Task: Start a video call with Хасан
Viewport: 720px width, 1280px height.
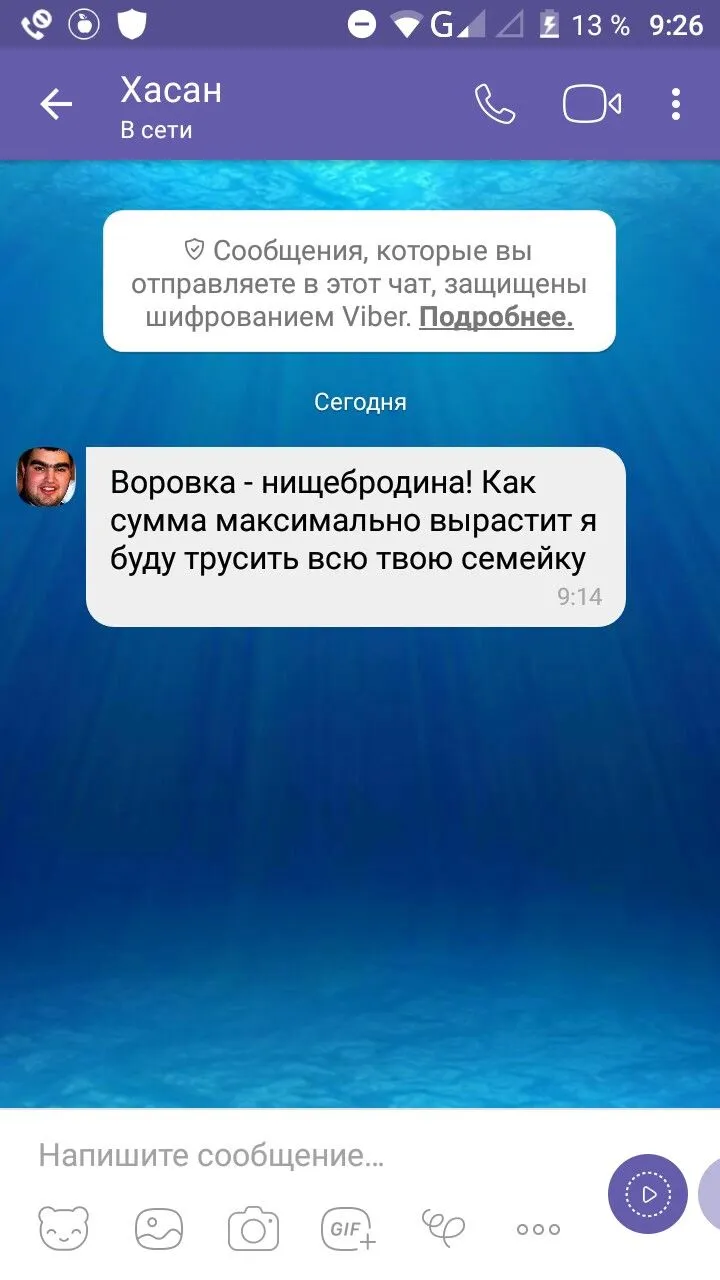Action: point(591,104)
